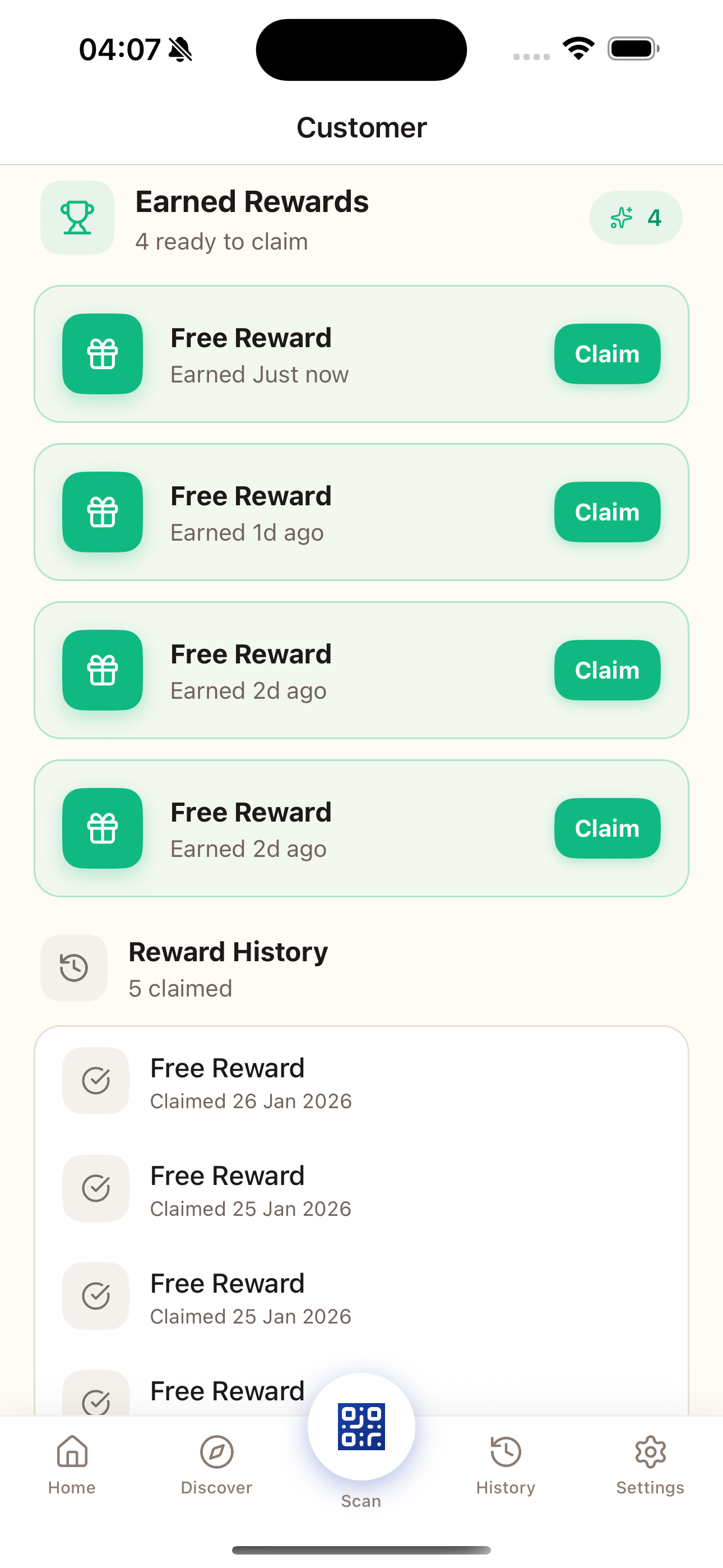Tap the QR code Scan icon

tap(361, 1426)
